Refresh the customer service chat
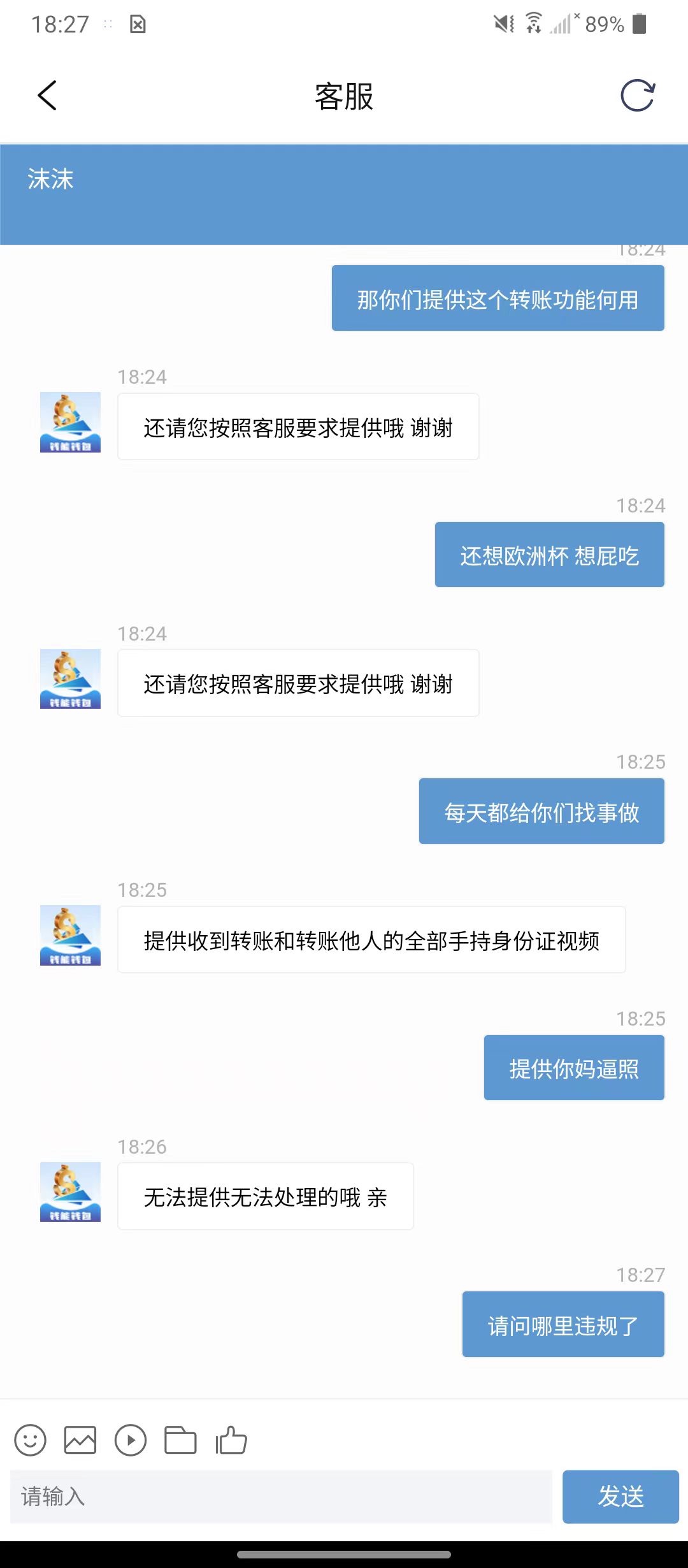This screenshot has height=1568, width=688. [638, 96]
